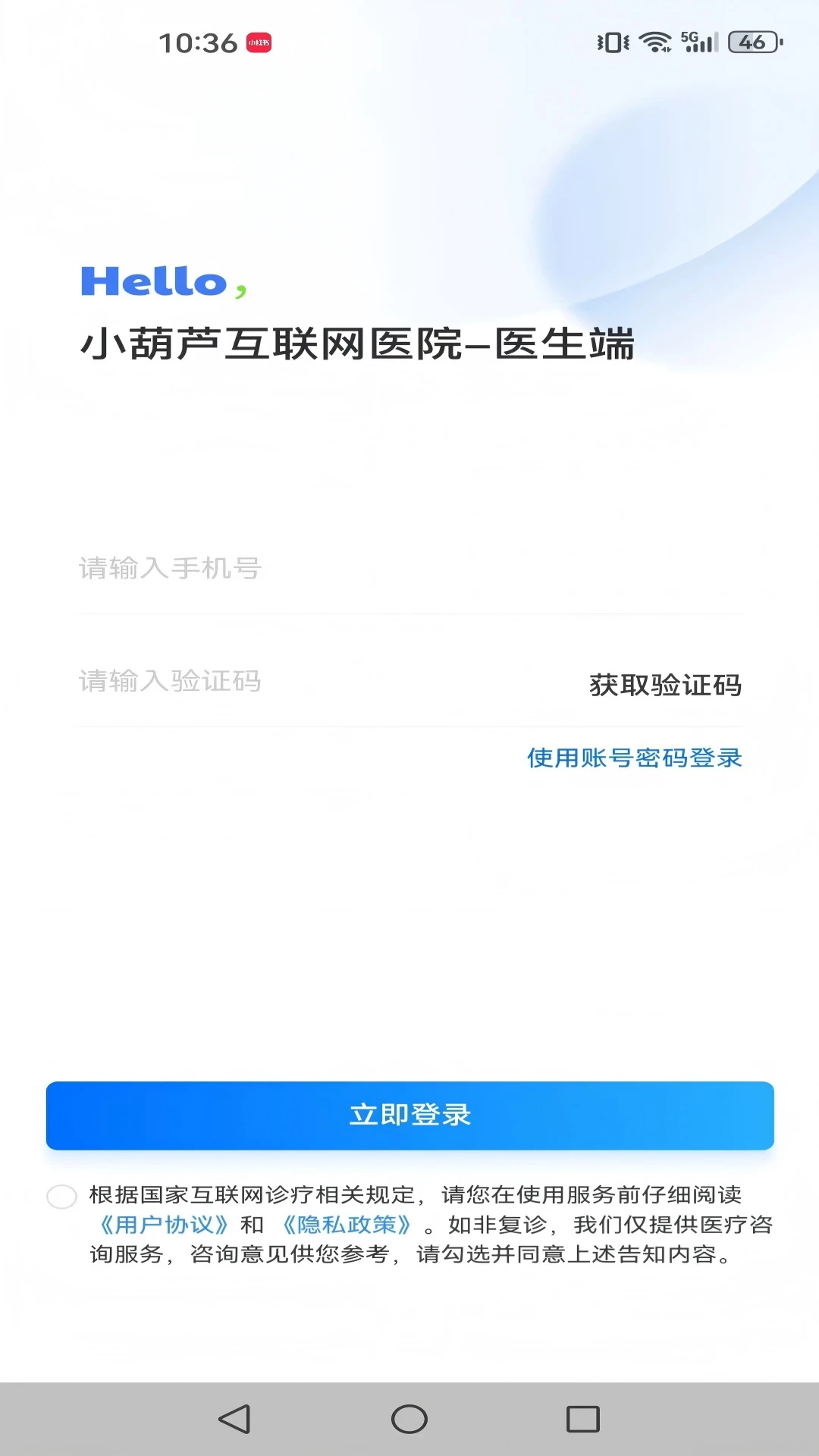Tap the 立即登录 button
Viewport: 819px width, 1456px height.
click(x=409, y=1116)
